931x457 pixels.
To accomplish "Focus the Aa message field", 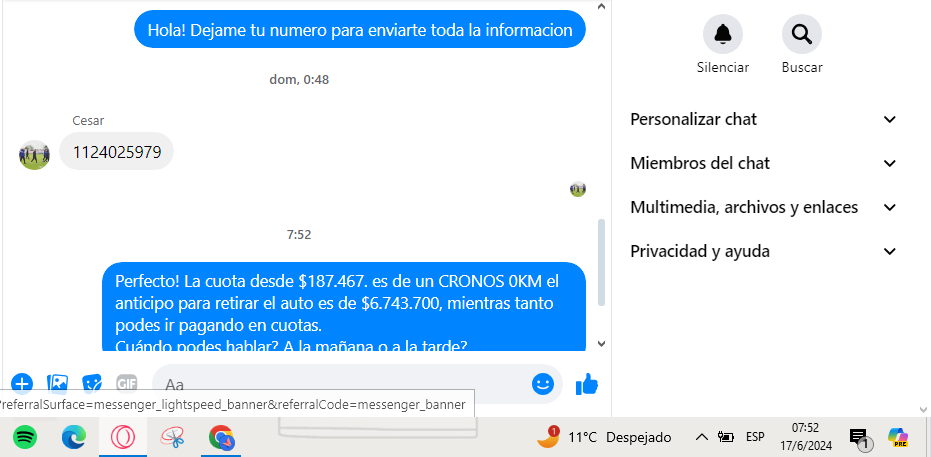I will click(x=340, y=384).
